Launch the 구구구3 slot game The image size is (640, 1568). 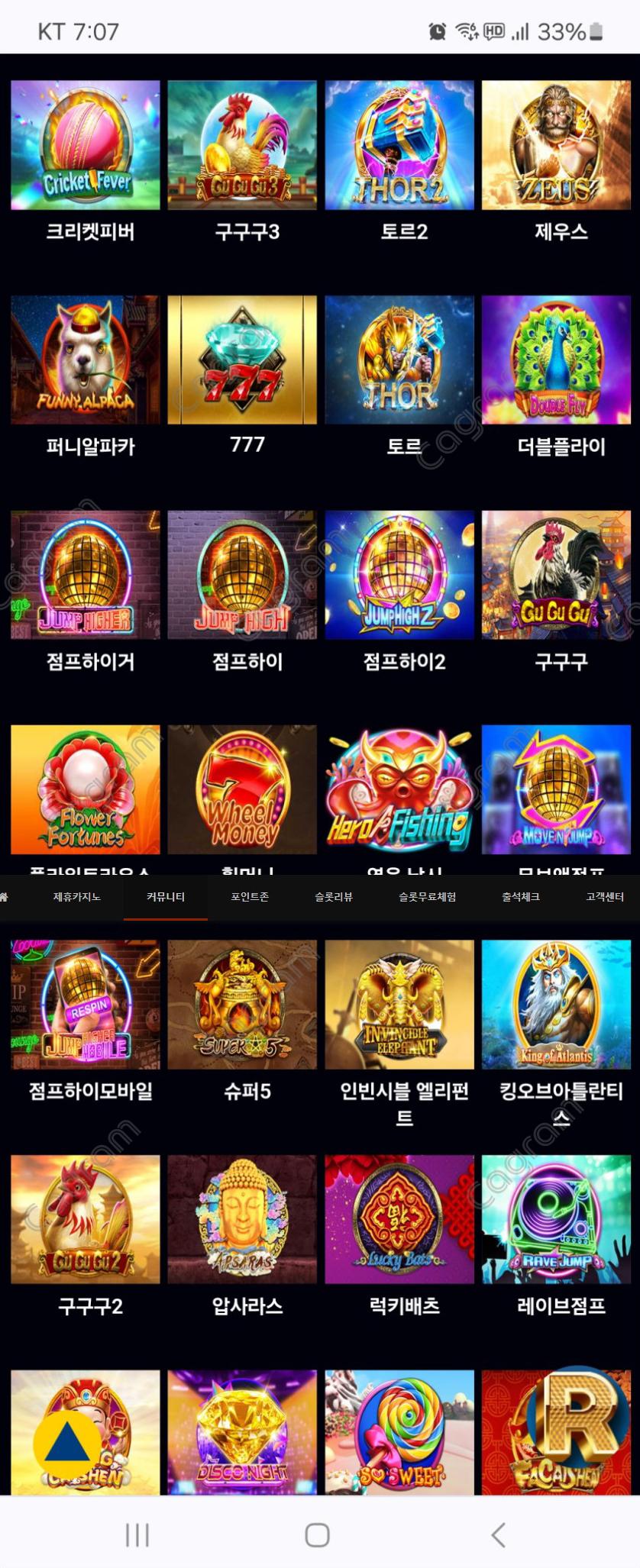tap(242, 145)
